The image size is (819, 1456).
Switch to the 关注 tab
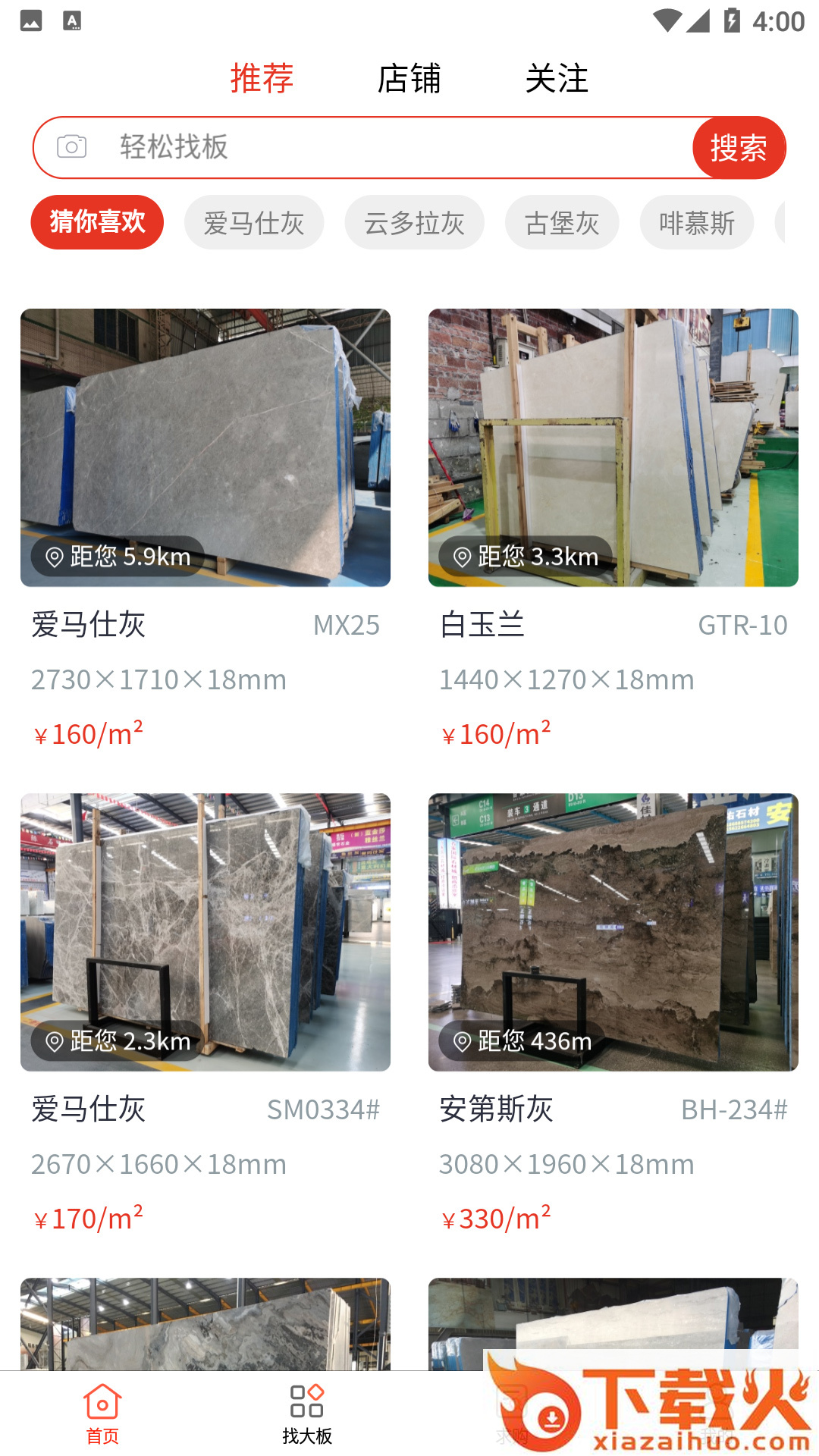point(557,79)
